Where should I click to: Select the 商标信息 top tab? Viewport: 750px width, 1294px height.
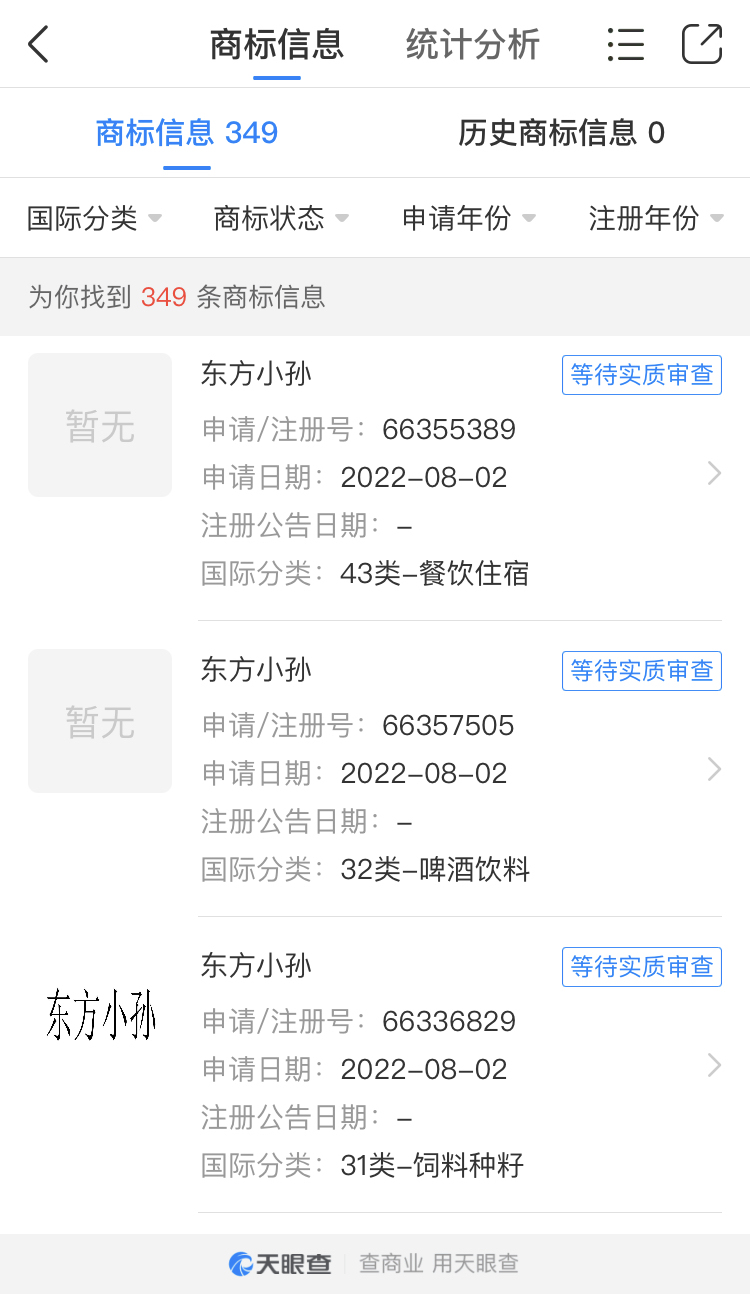coord(277,44)
